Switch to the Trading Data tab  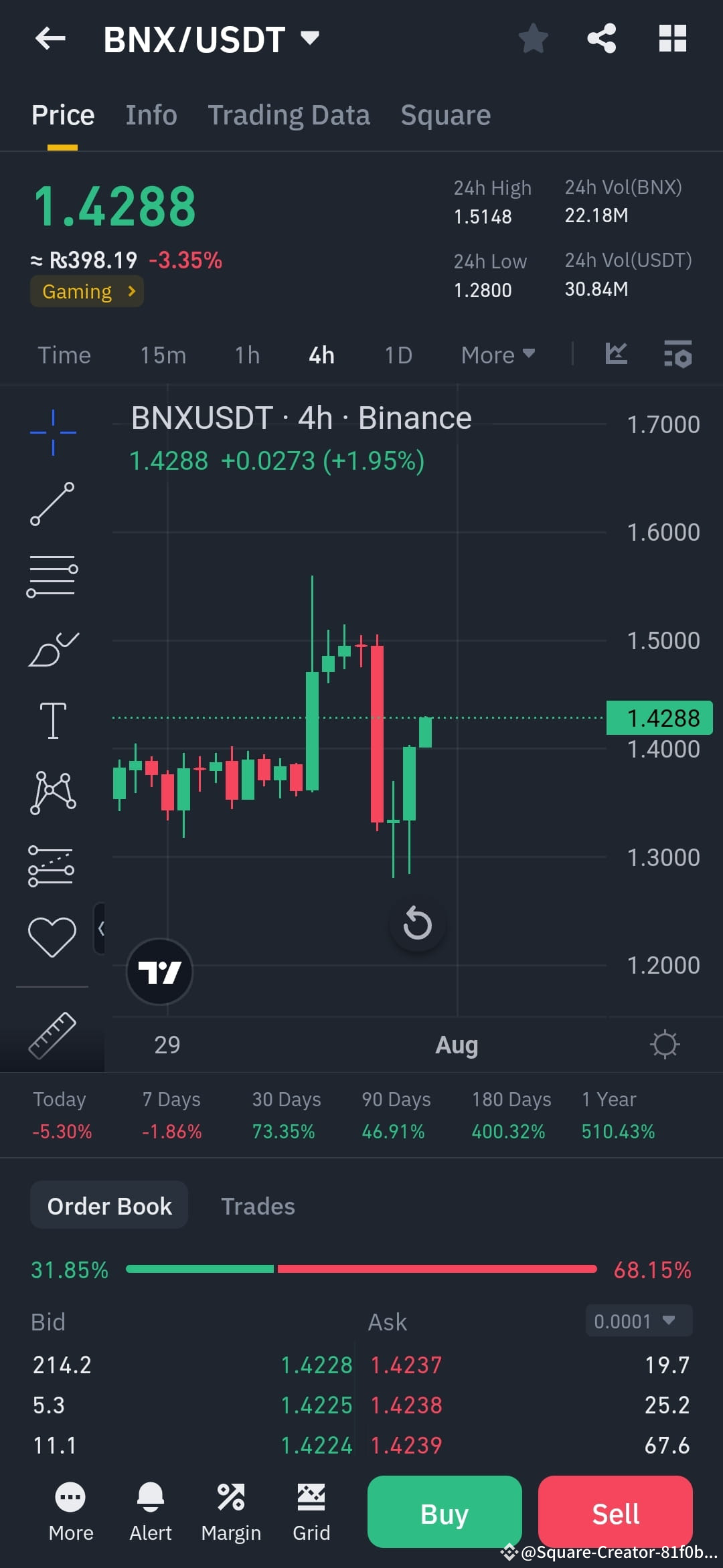click(x=289, y=114)
